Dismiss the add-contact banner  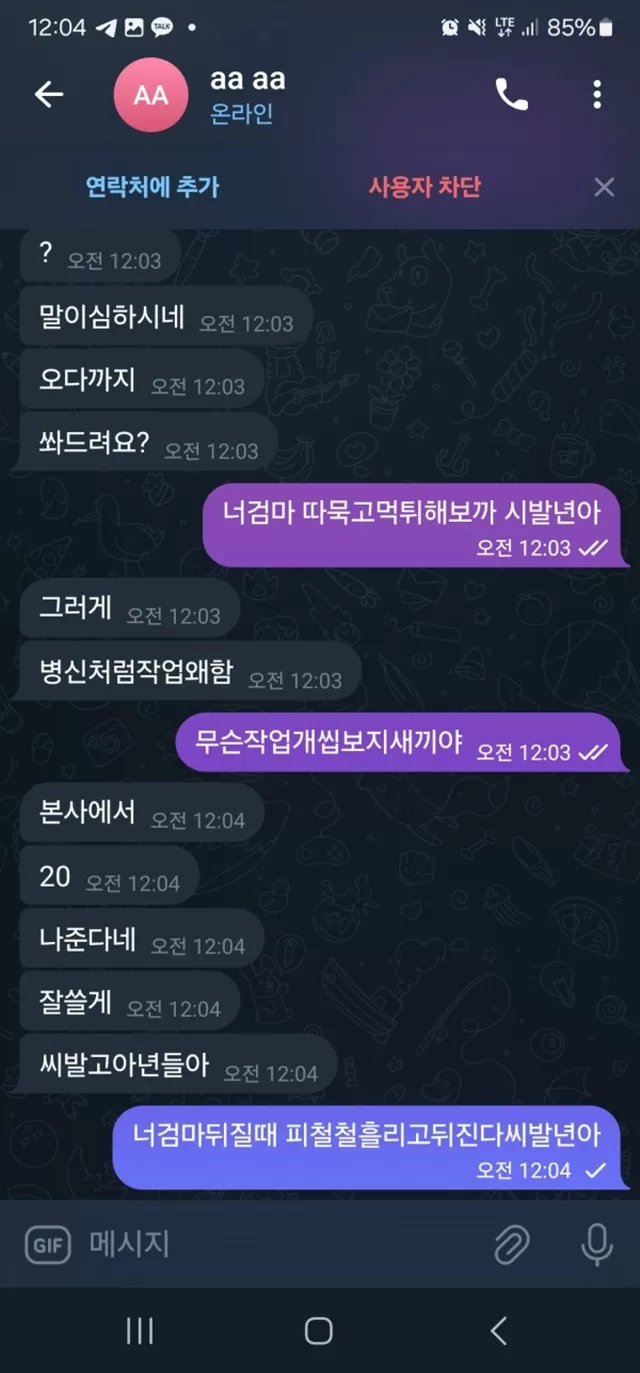click(604, 187)
